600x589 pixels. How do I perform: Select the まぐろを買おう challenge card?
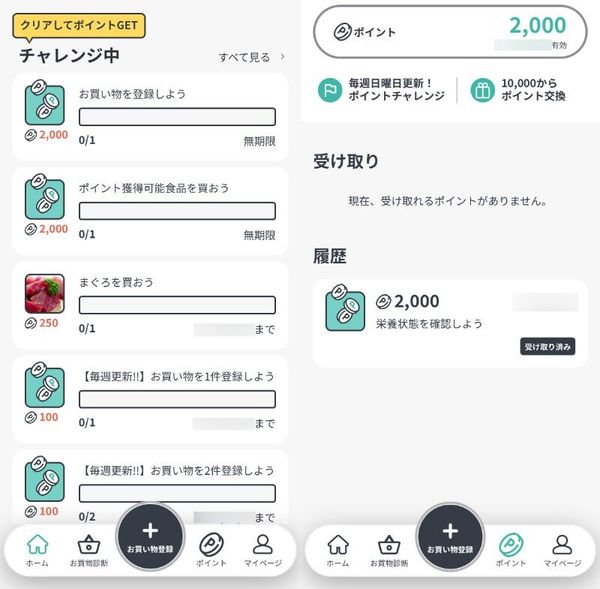point(150,305)
